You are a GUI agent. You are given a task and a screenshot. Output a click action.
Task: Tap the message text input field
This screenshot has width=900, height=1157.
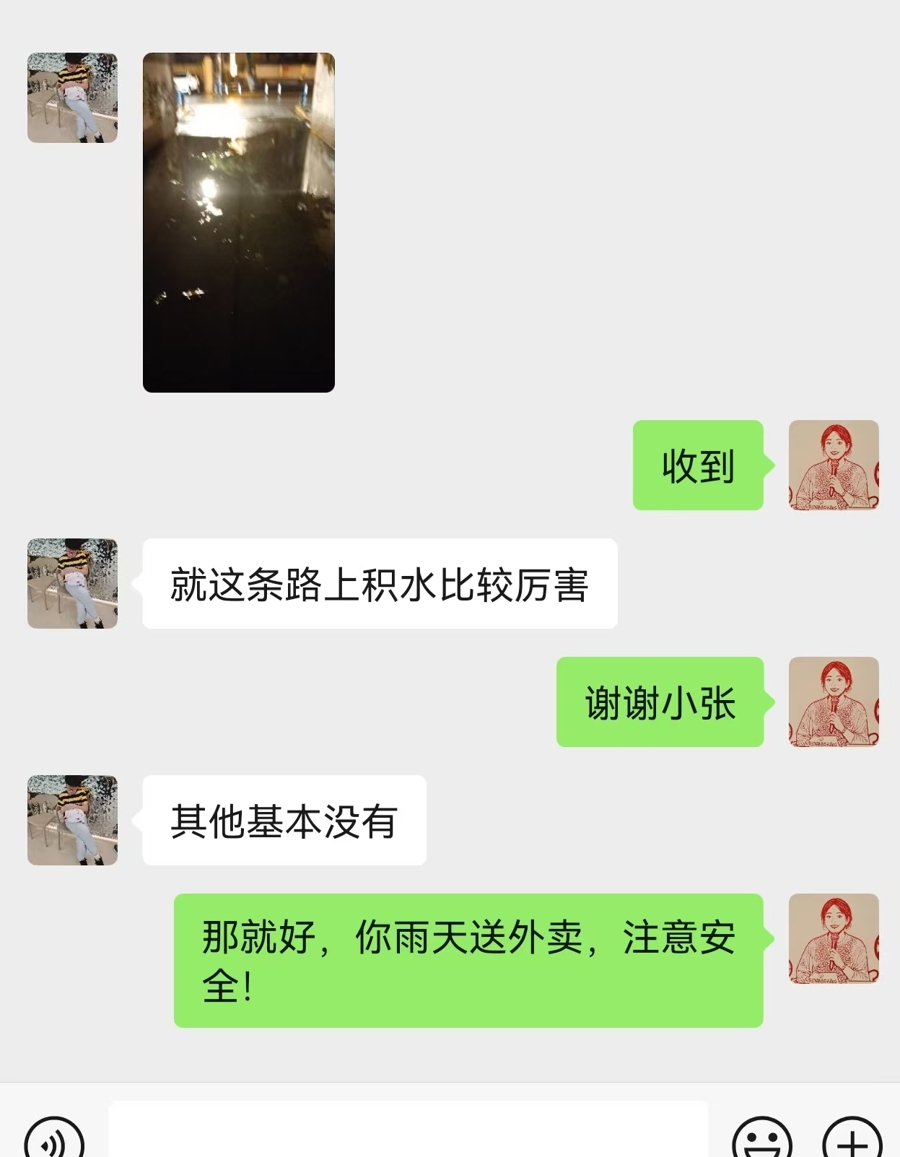(x=408, y=1132)
